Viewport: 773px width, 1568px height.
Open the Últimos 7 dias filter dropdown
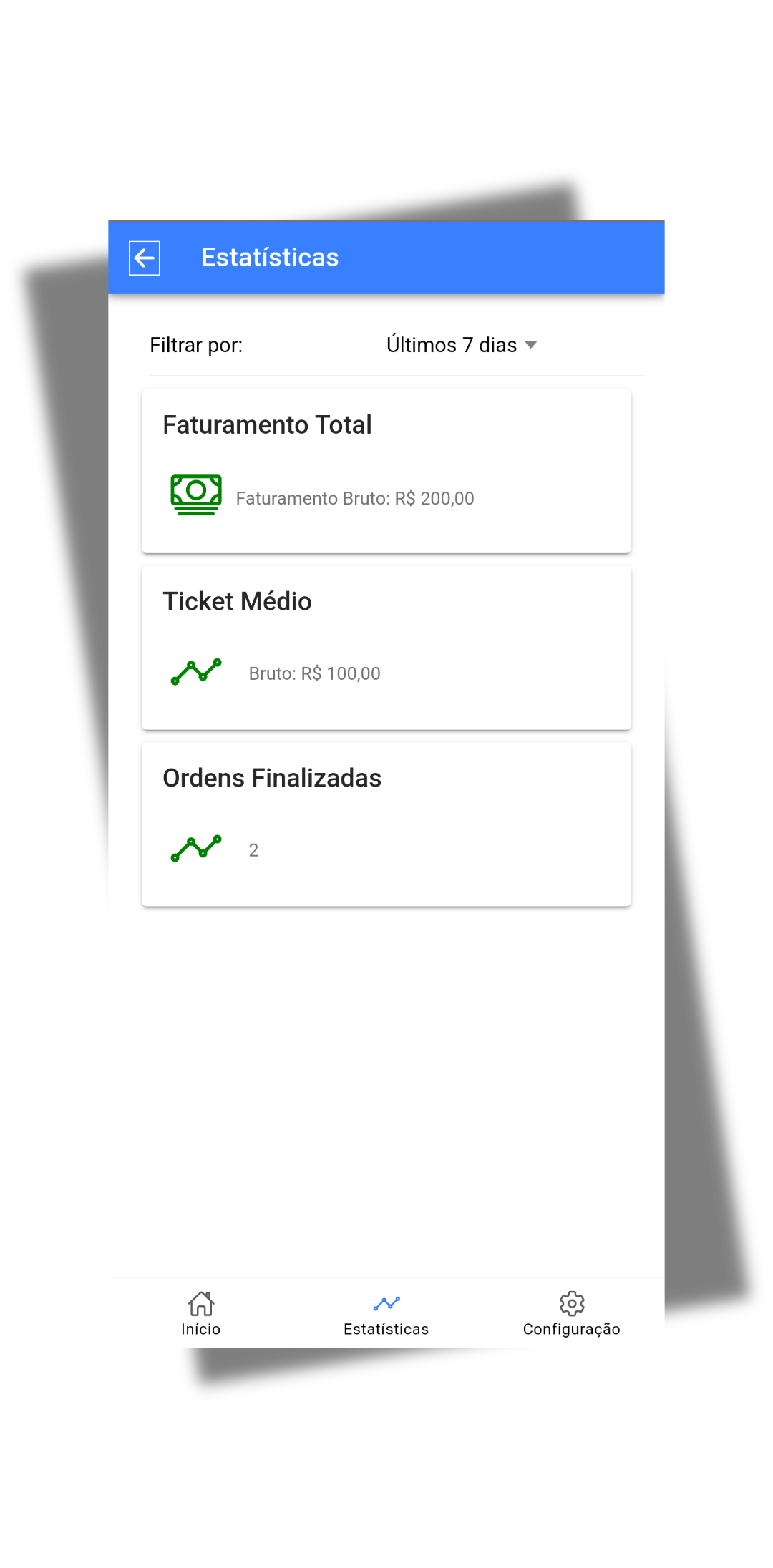coord(461,345)
